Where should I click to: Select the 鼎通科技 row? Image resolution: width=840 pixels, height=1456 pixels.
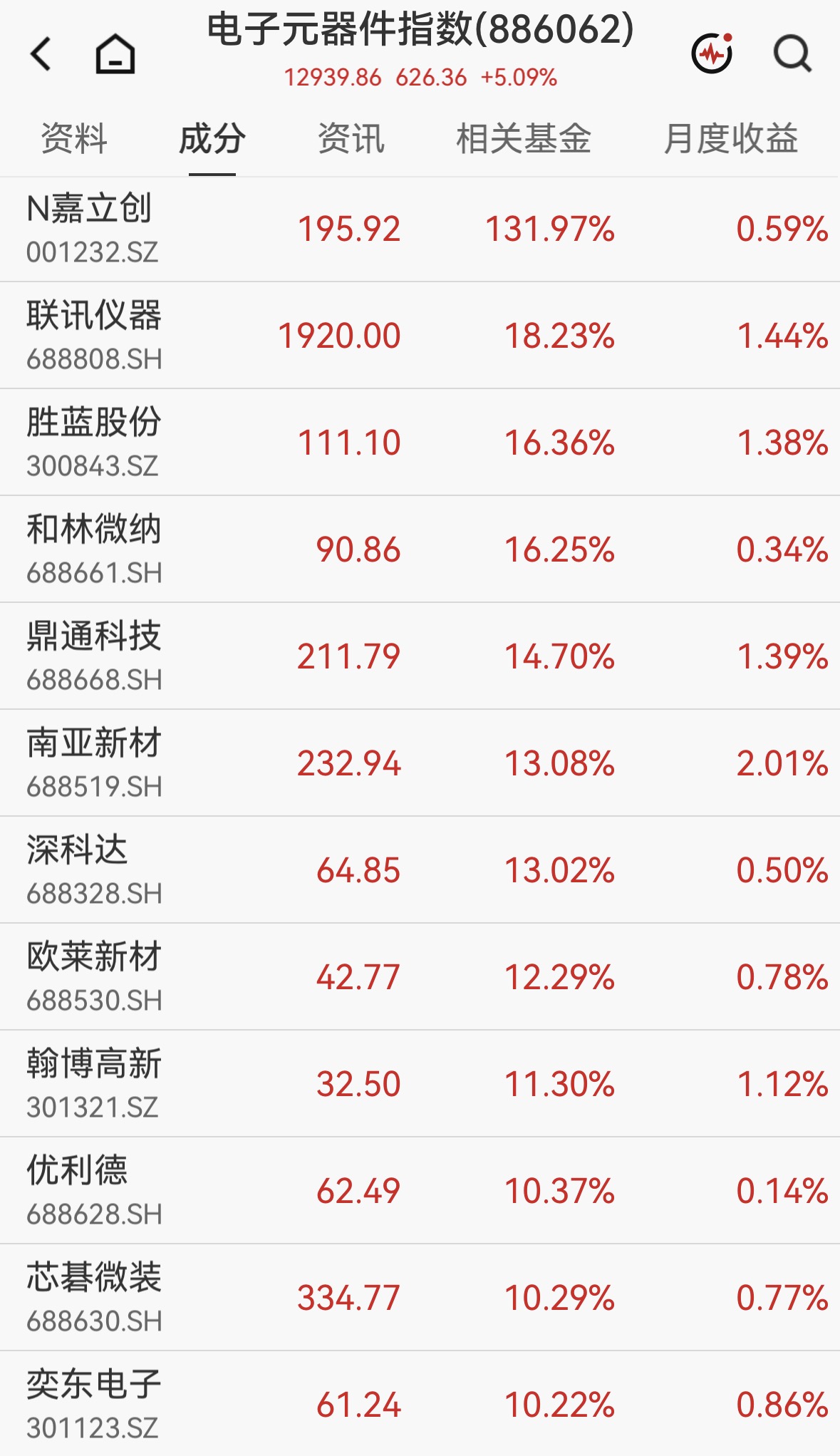(420, 656)
